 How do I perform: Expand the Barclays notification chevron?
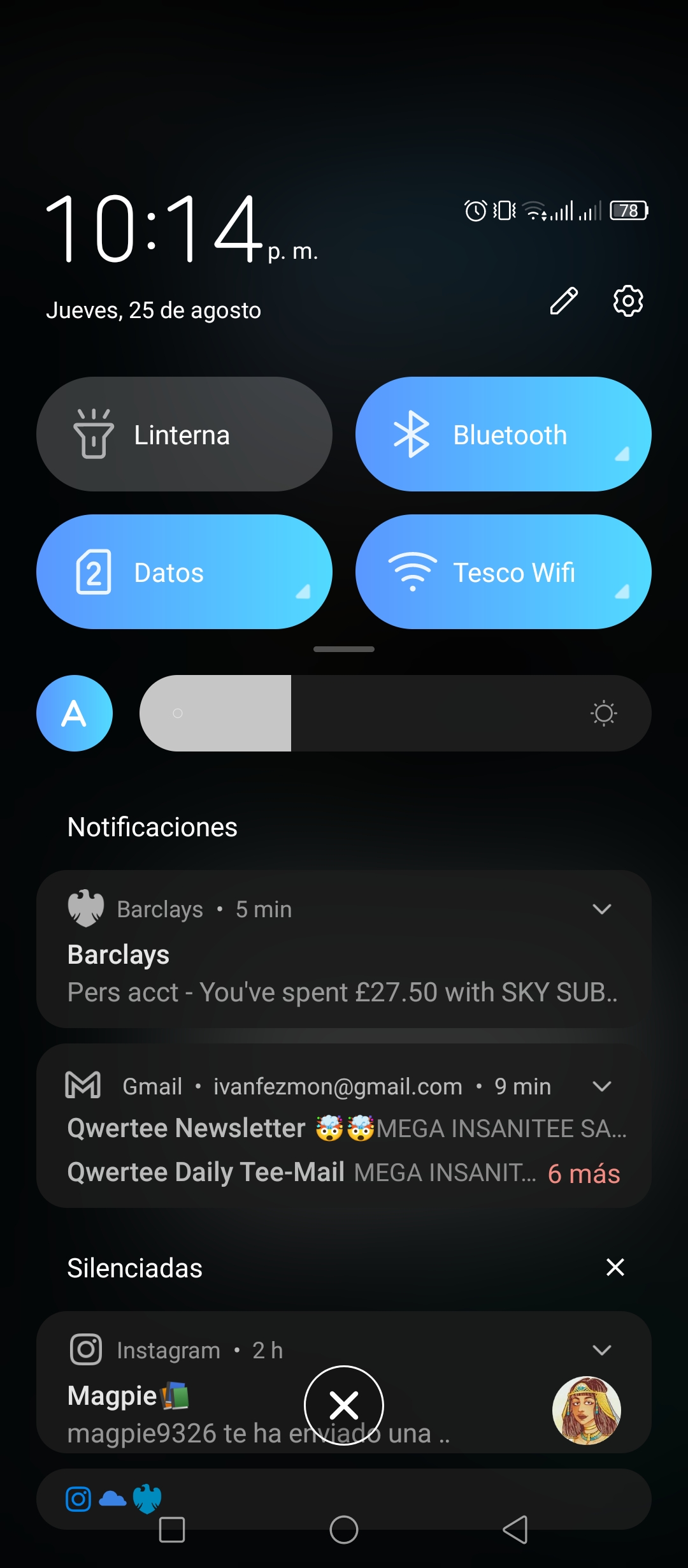coord(602,909)
